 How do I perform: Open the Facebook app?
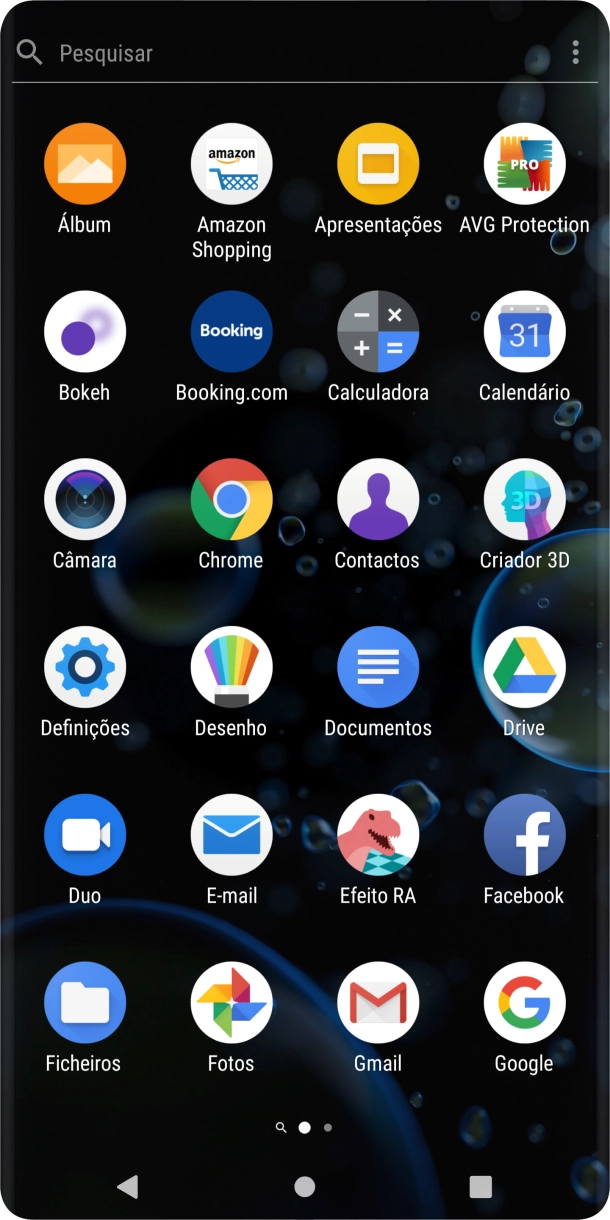[524, 835]
